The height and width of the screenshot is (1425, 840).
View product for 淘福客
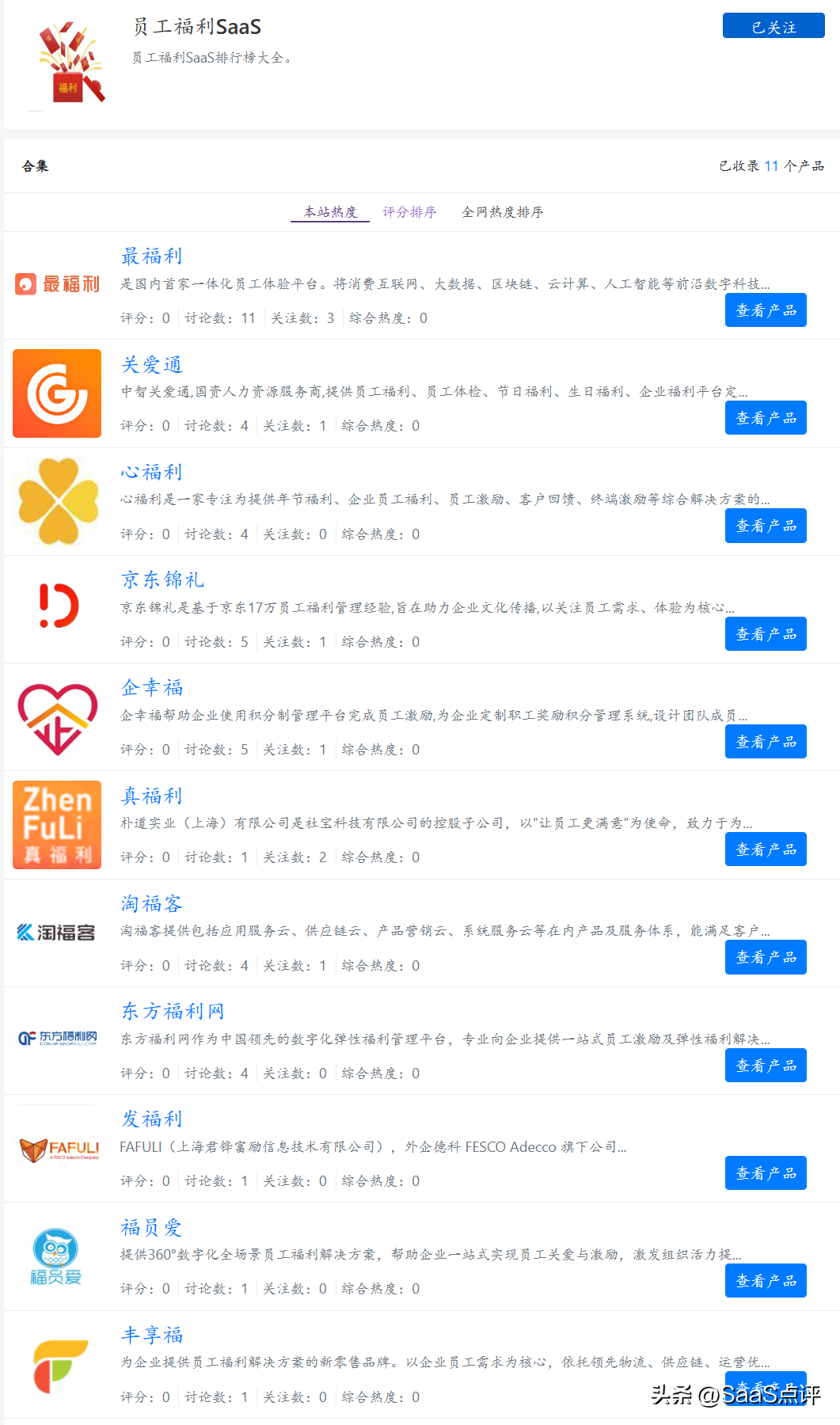765,957
